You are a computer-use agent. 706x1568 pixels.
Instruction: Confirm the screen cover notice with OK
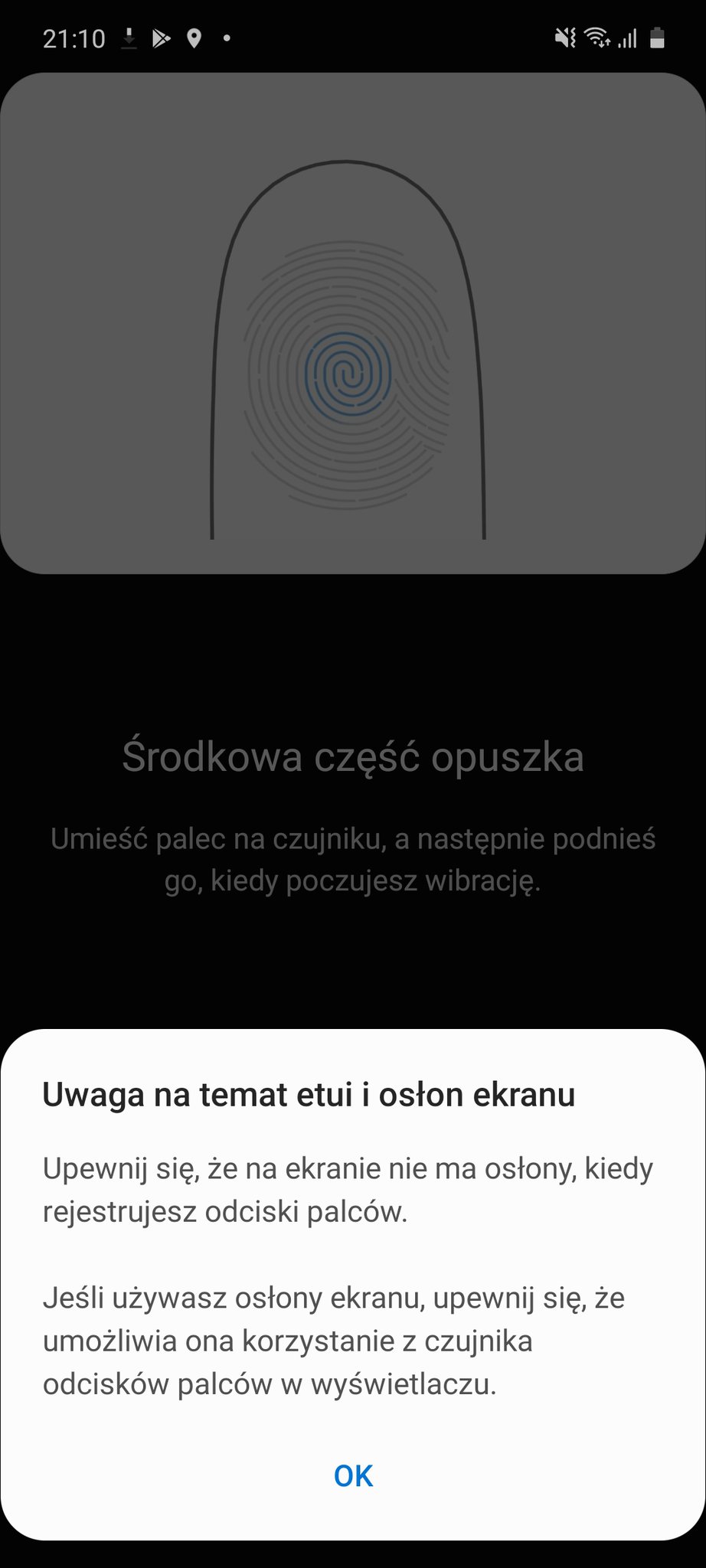point(353,1475)
